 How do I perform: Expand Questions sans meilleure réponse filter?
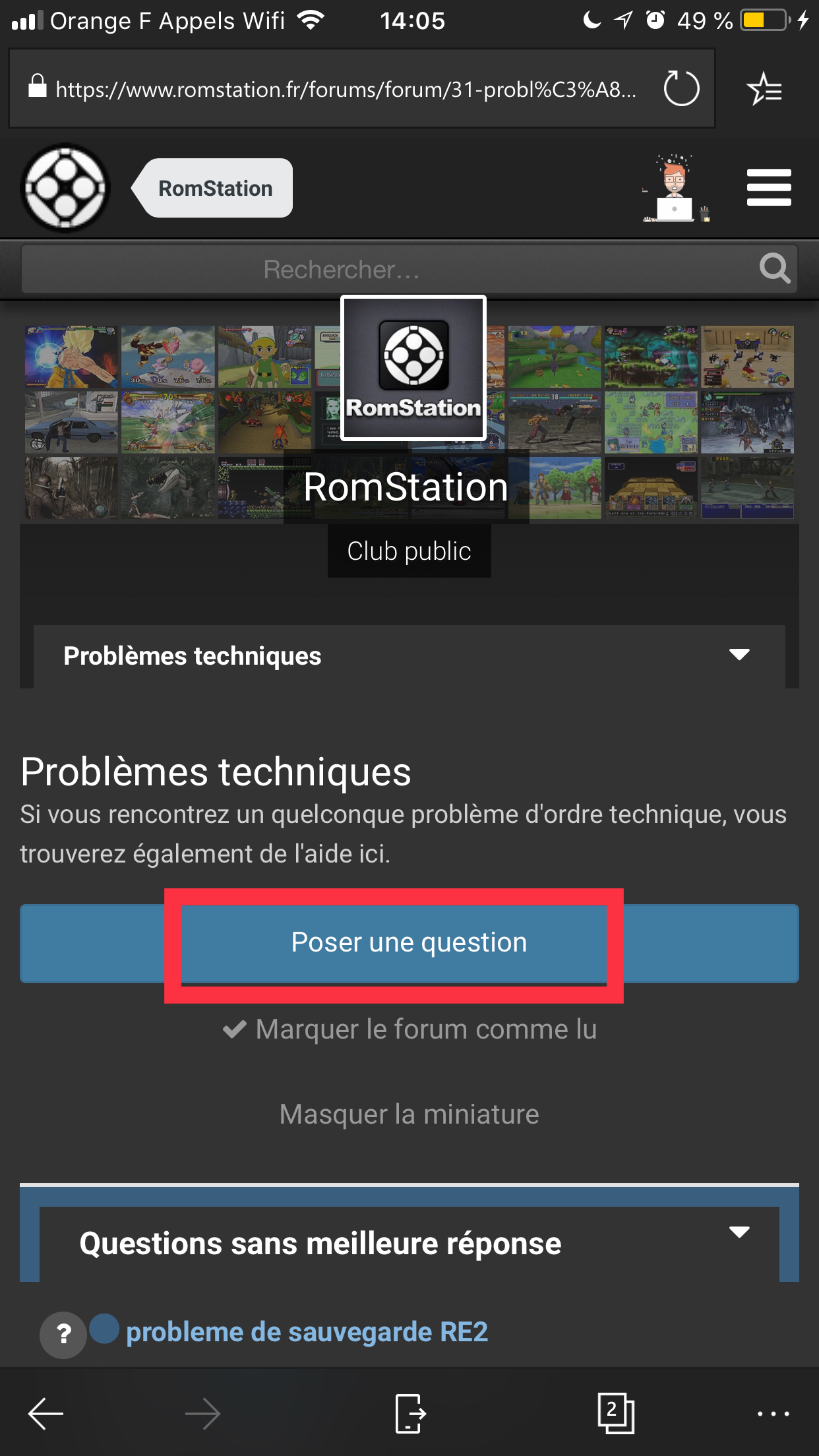tap(409, 1244)
